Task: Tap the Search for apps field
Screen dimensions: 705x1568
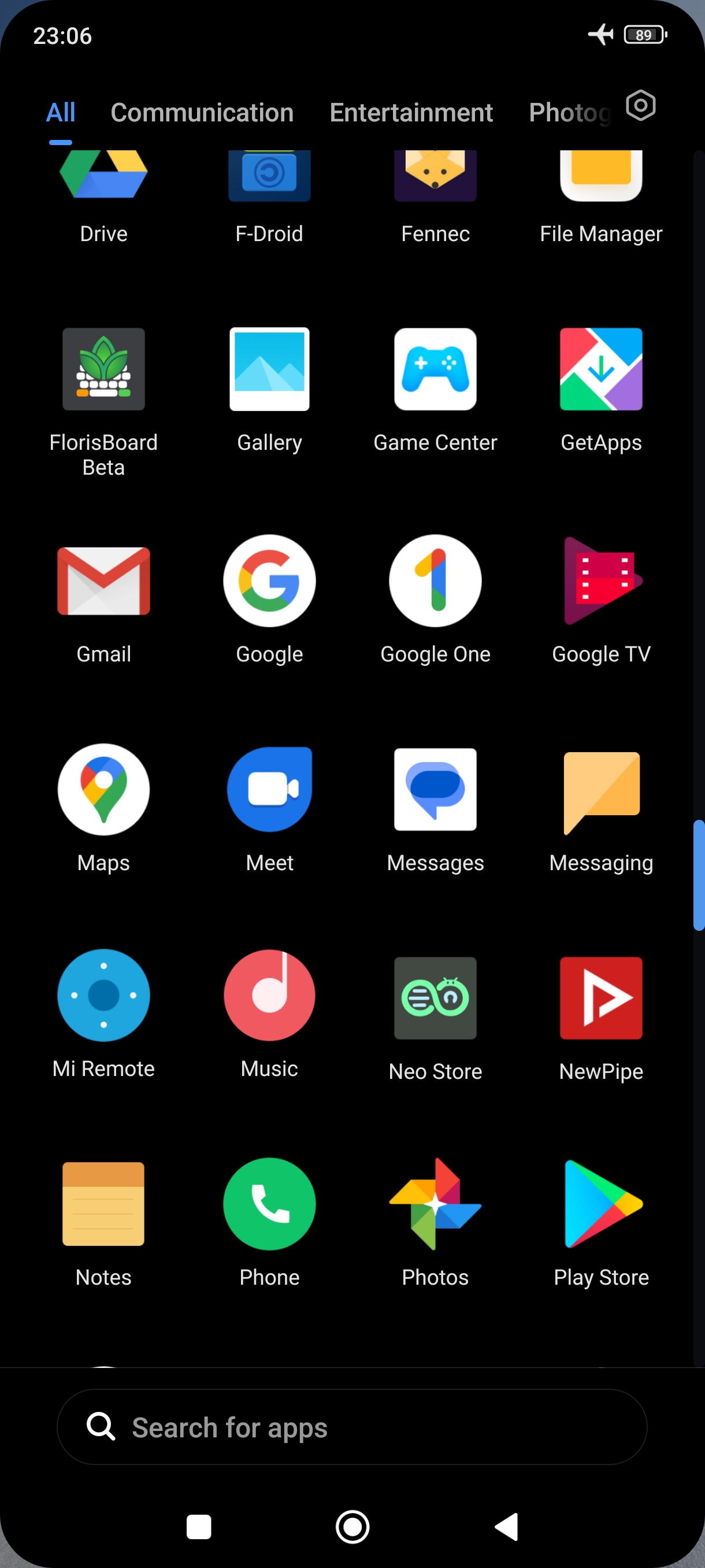Action: tap(351, 1427)
